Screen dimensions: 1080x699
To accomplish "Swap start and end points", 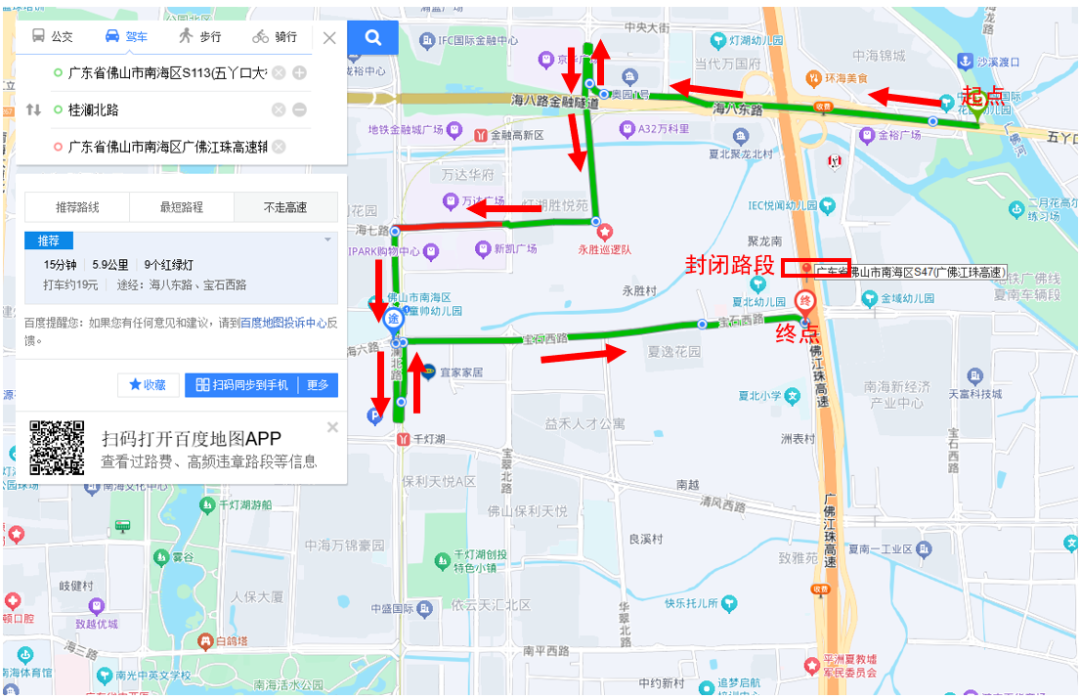I will point(33,109).
